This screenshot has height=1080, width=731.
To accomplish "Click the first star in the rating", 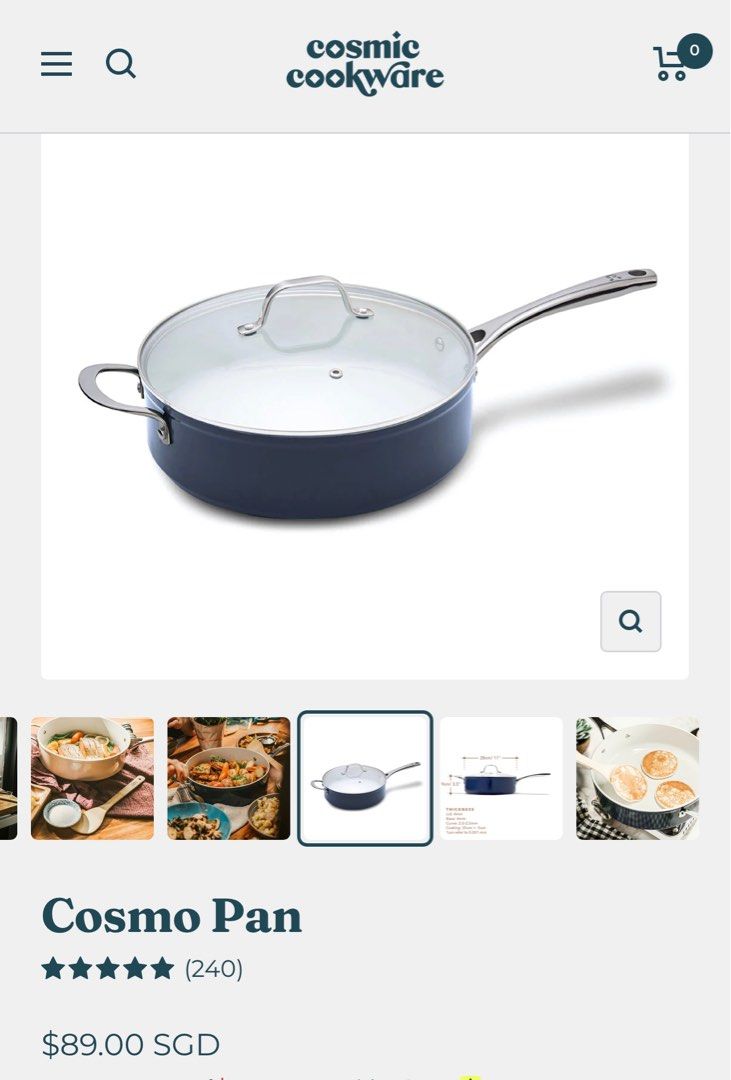I will pos(55,967).
